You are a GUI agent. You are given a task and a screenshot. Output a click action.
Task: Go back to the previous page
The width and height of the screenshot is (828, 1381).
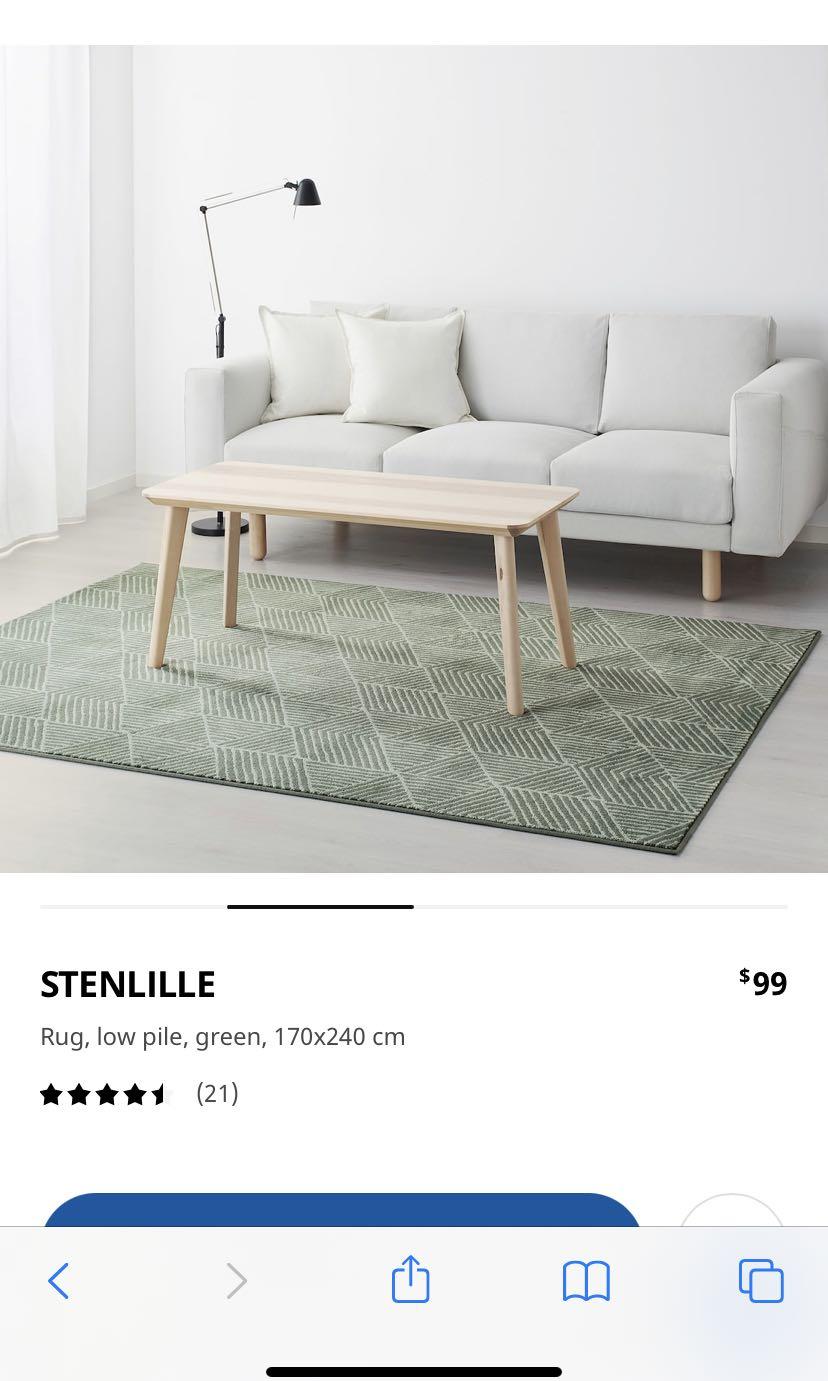(x=58, y=1279)
